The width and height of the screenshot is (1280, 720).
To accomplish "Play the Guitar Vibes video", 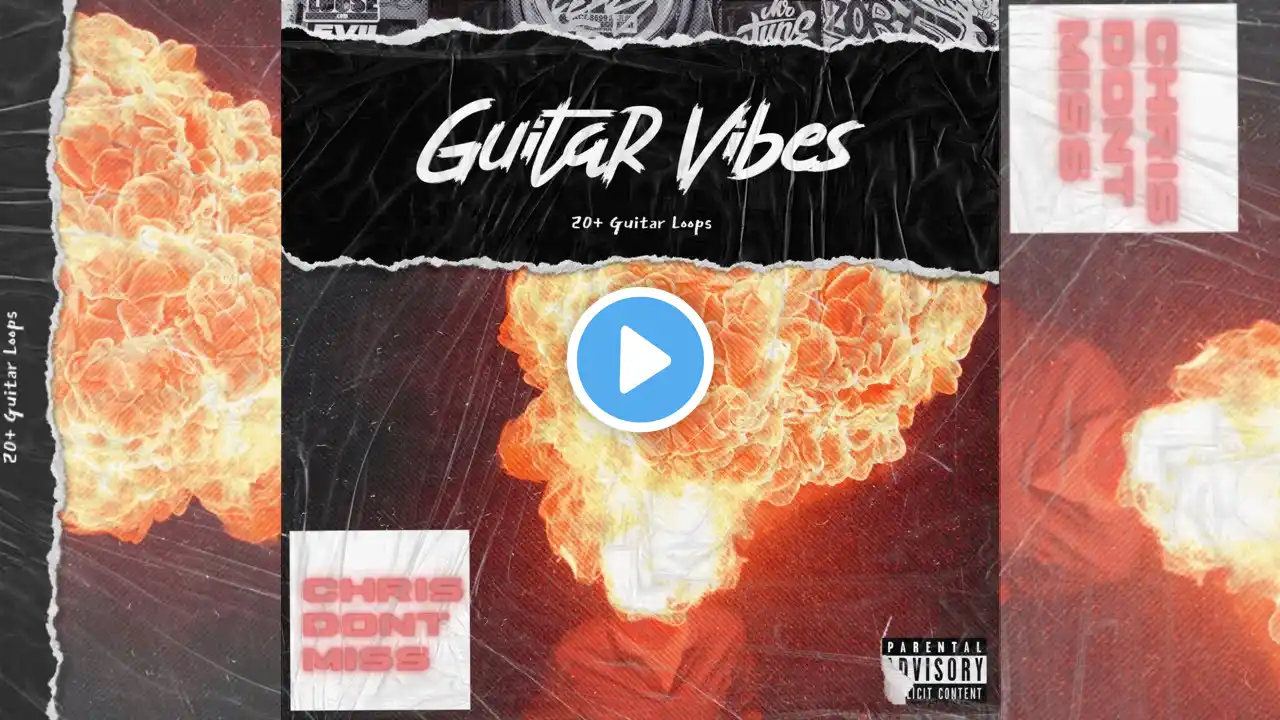I will (x=640, y=360).
